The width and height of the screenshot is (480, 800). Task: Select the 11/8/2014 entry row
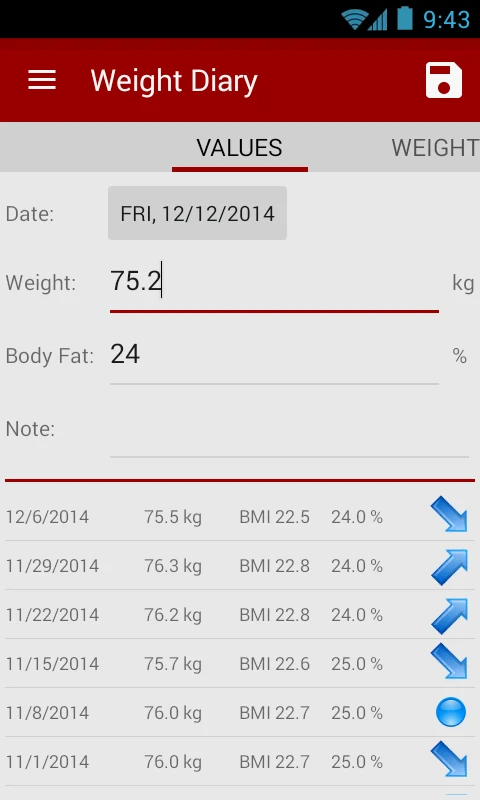coord(240,713)
